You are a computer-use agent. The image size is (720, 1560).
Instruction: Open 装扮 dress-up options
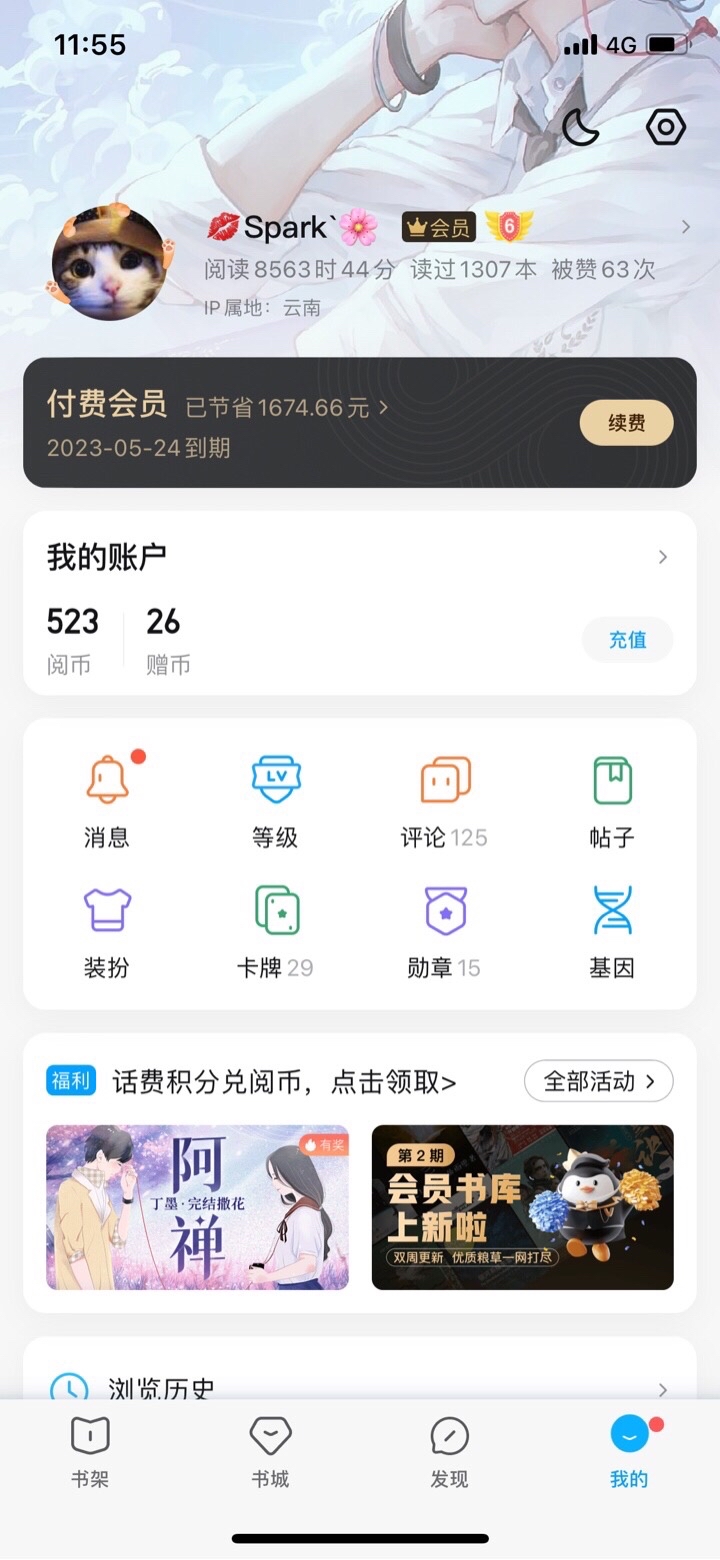tap(107, 931)
